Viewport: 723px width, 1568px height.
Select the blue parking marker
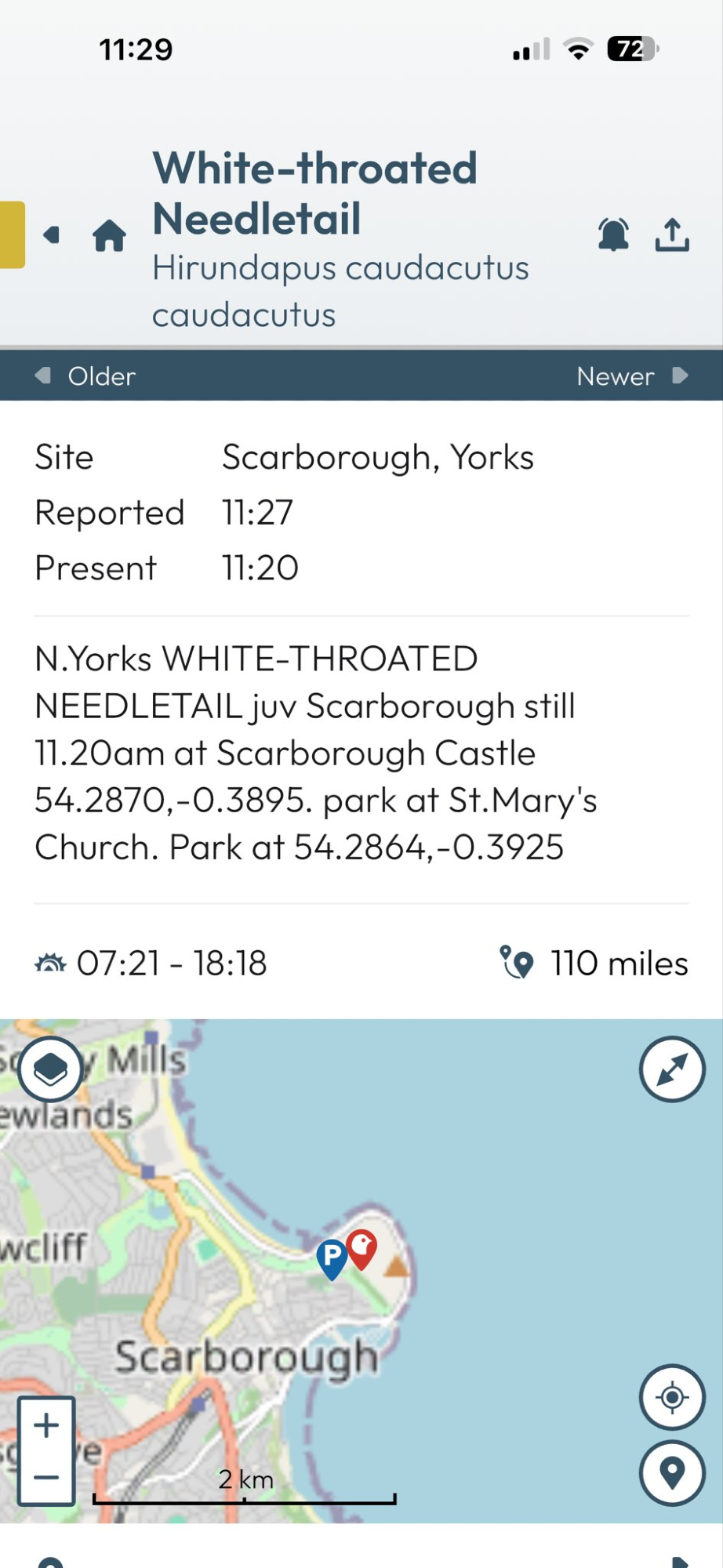pos(332,1257)
